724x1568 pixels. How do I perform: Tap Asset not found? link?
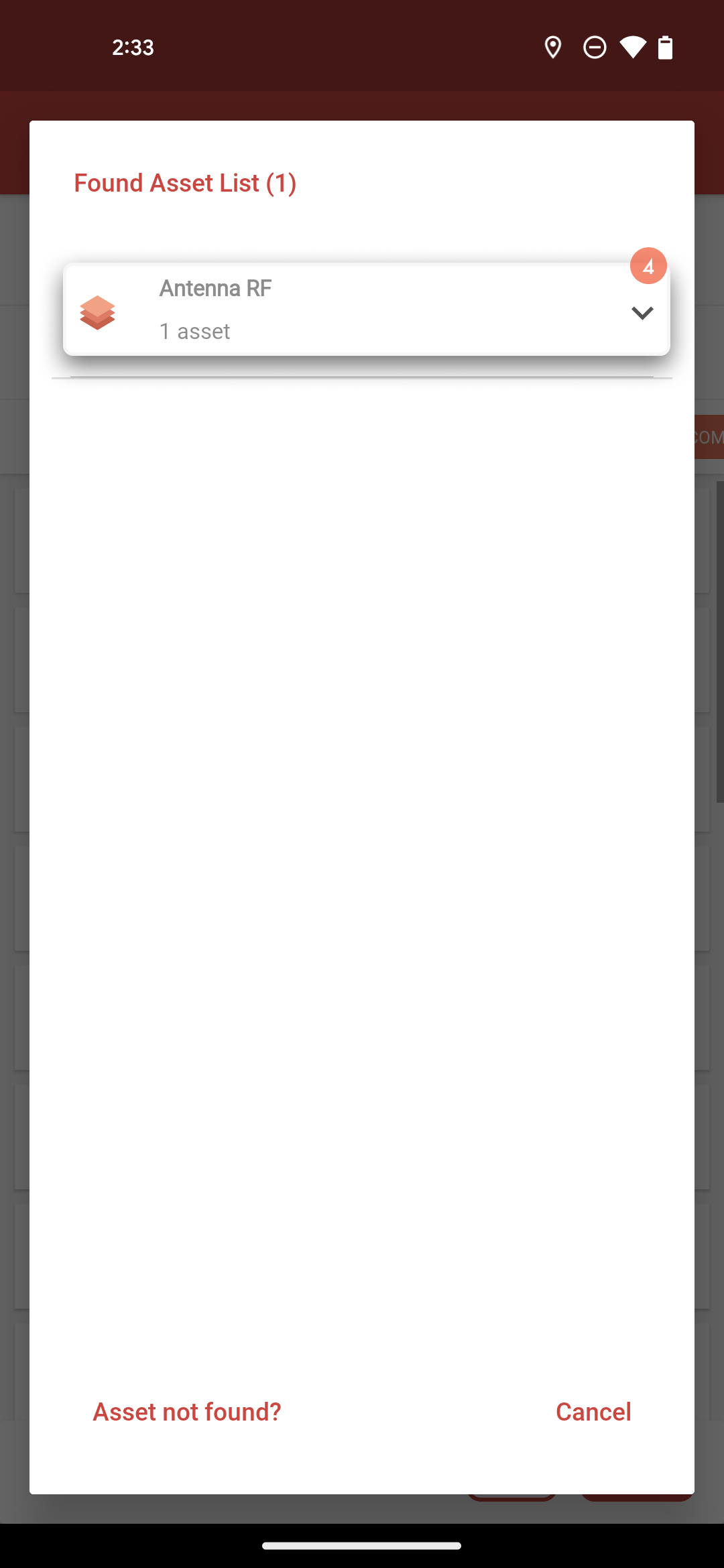(x=187, y=1412)
